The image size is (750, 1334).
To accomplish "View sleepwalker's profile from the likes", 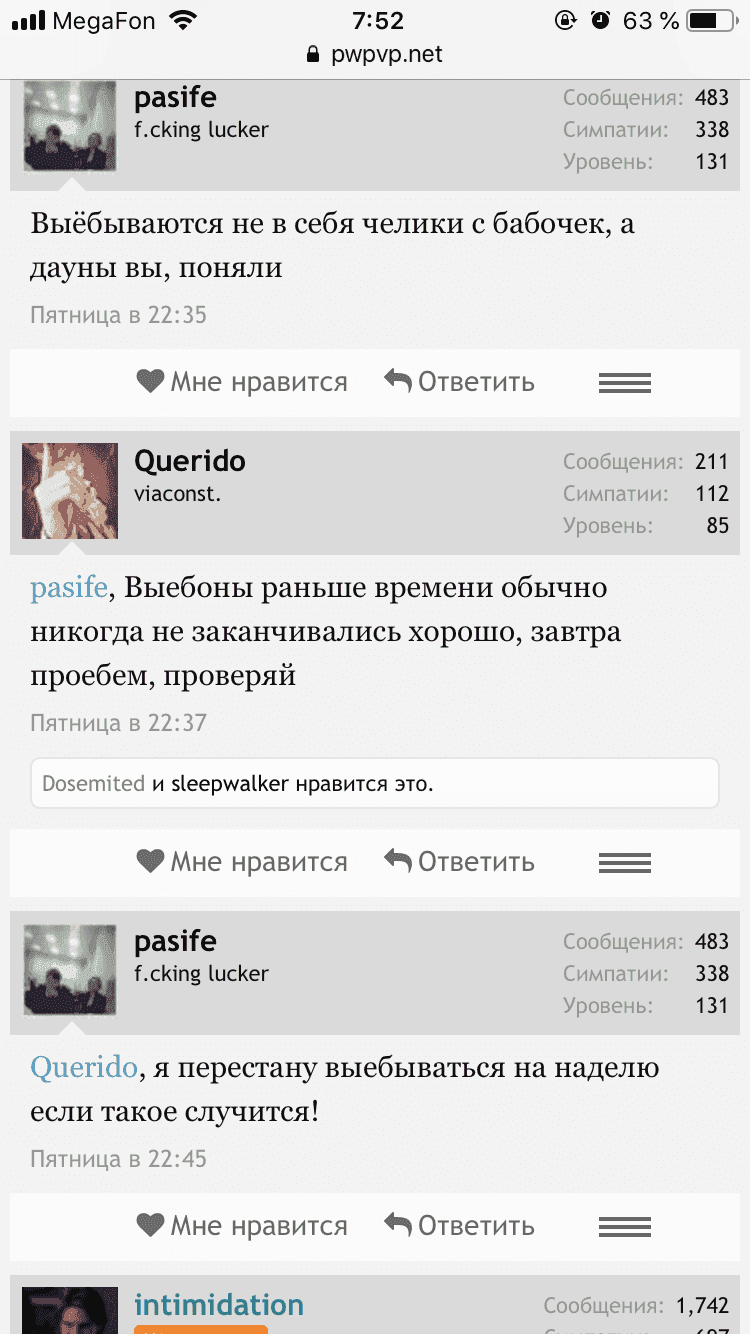I will click(229, 784).
